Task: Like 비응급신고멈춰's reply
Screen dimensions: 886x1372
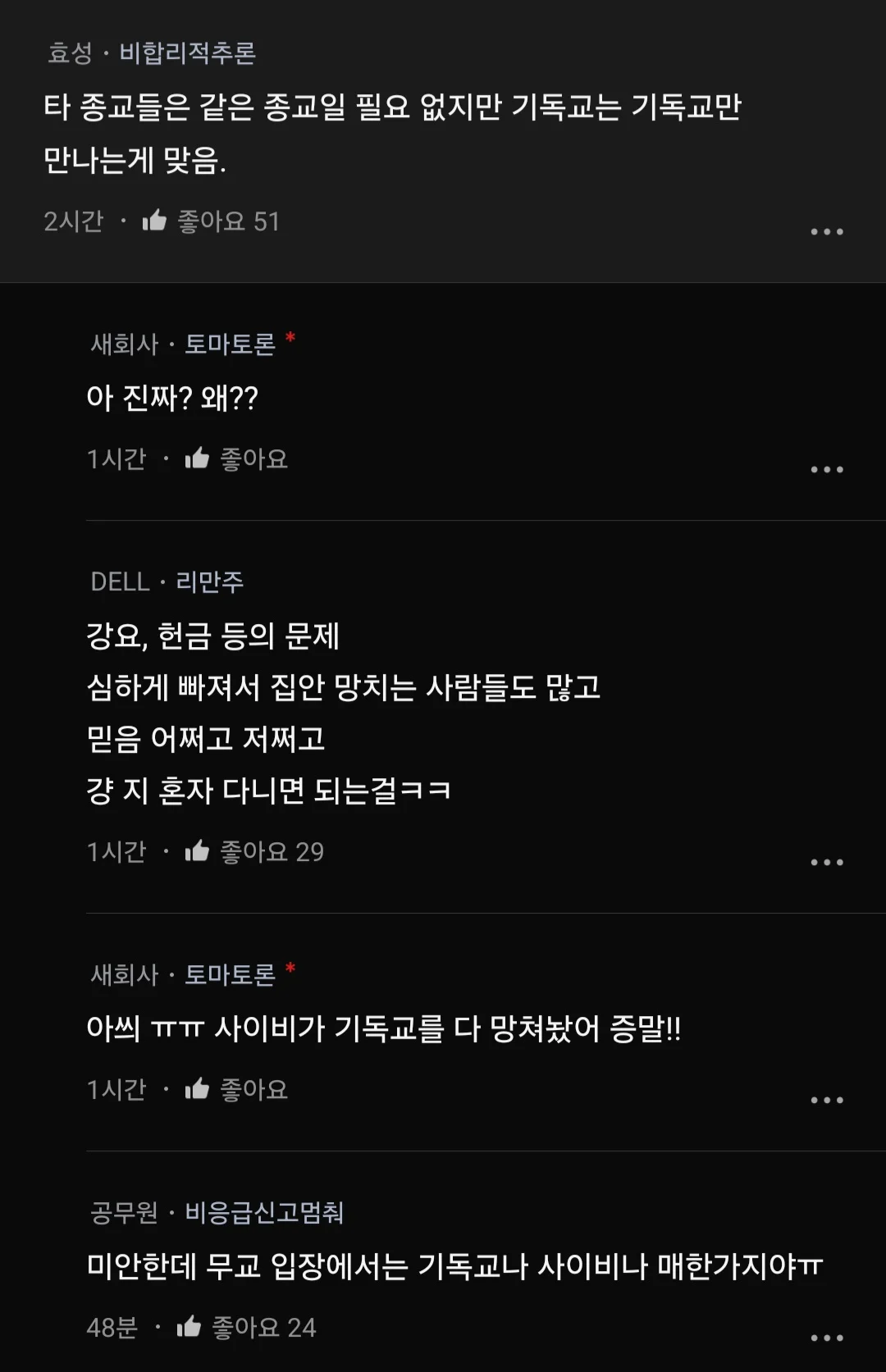Action: (190, 1326)
